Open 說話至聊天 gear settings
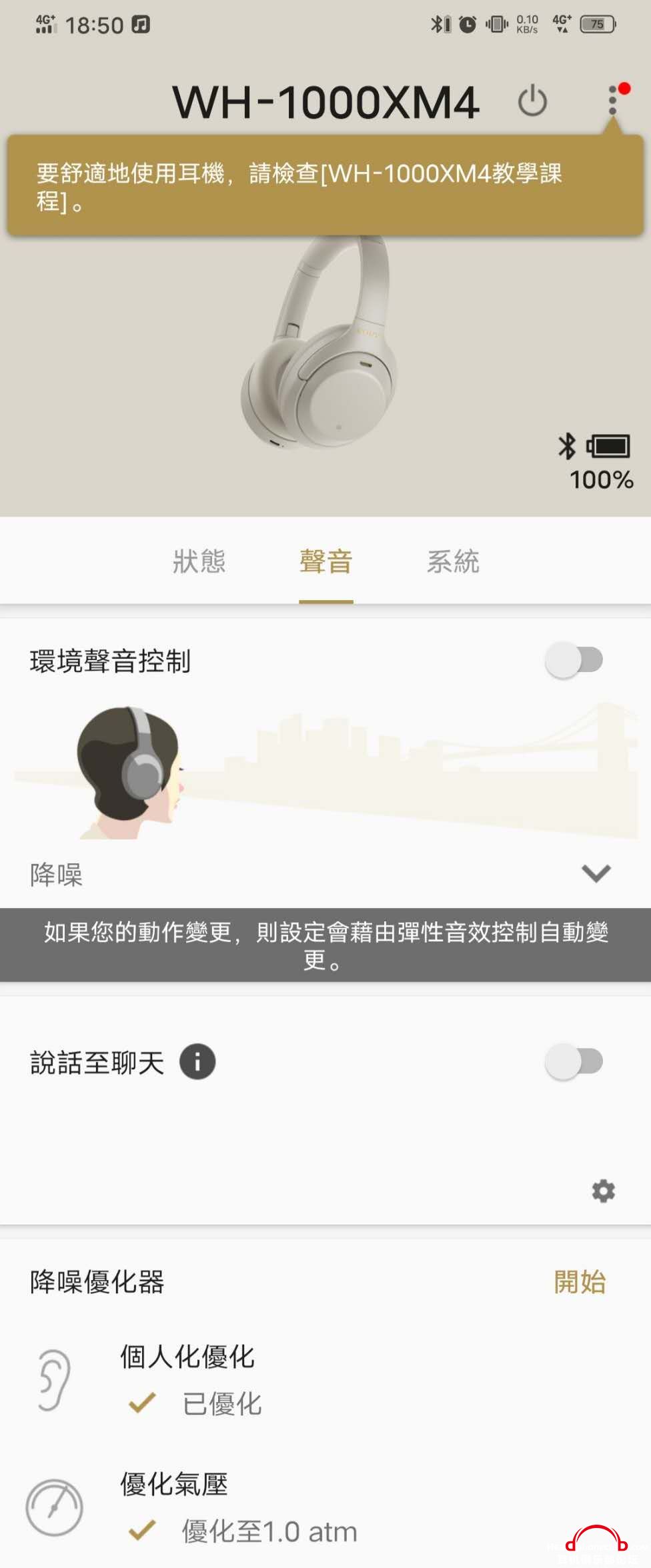Screen dimensions: 651x1568 [603, 1191]
